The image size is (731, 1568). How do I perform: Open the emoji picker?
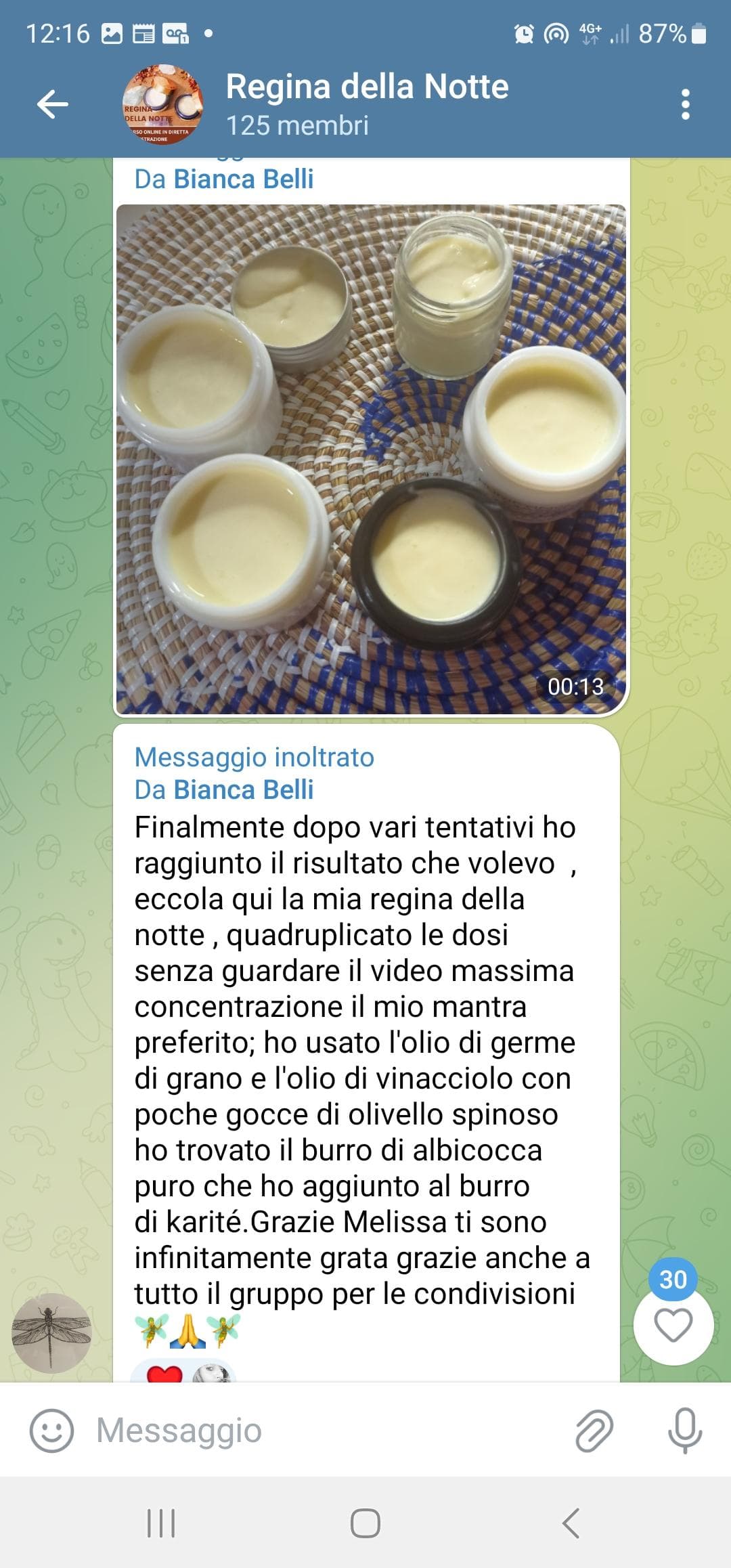(51, 1431)
